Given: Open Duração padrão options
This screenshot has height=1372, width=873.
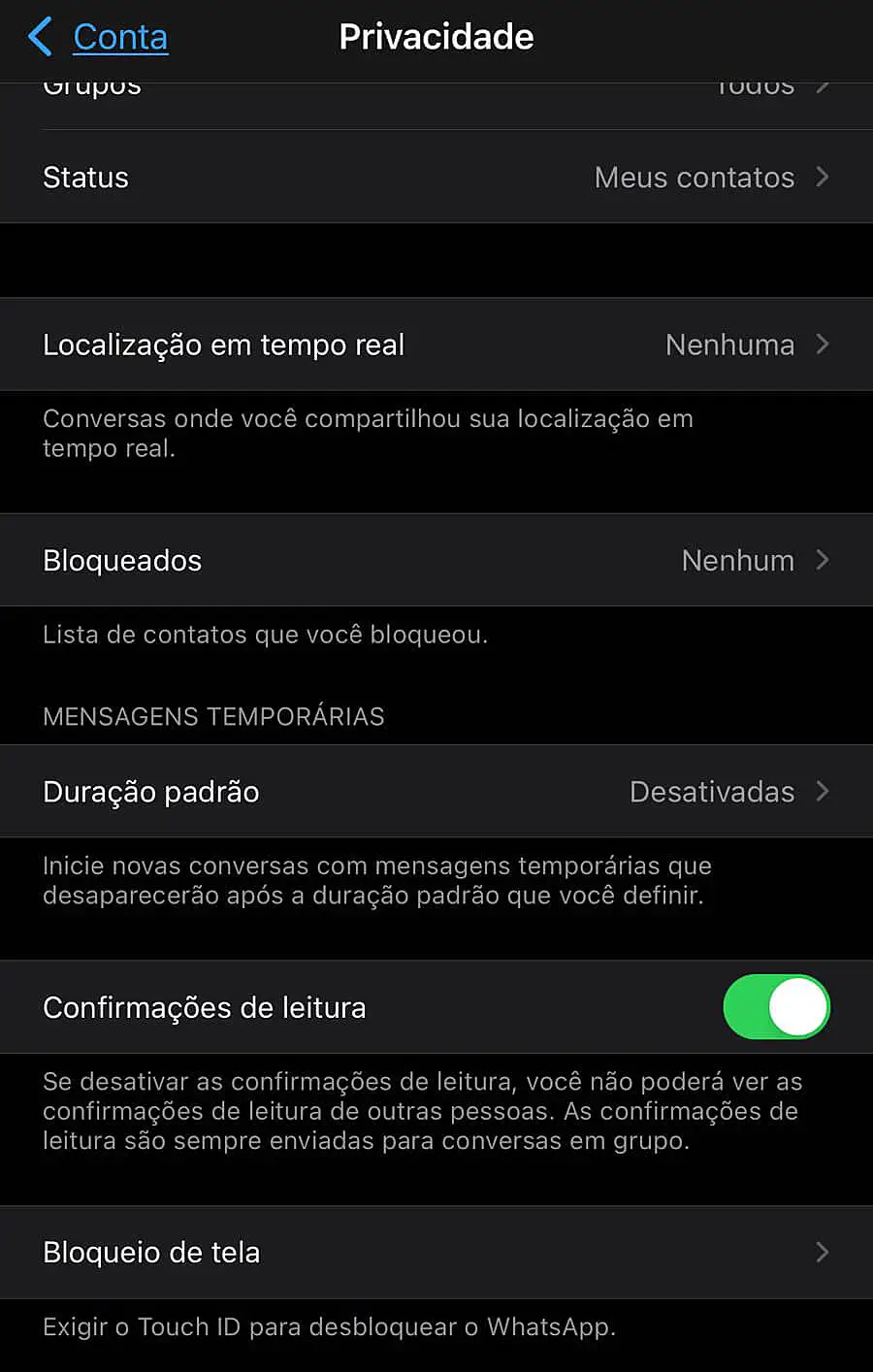Looking at the screenshot, I should tap(436, 791).
